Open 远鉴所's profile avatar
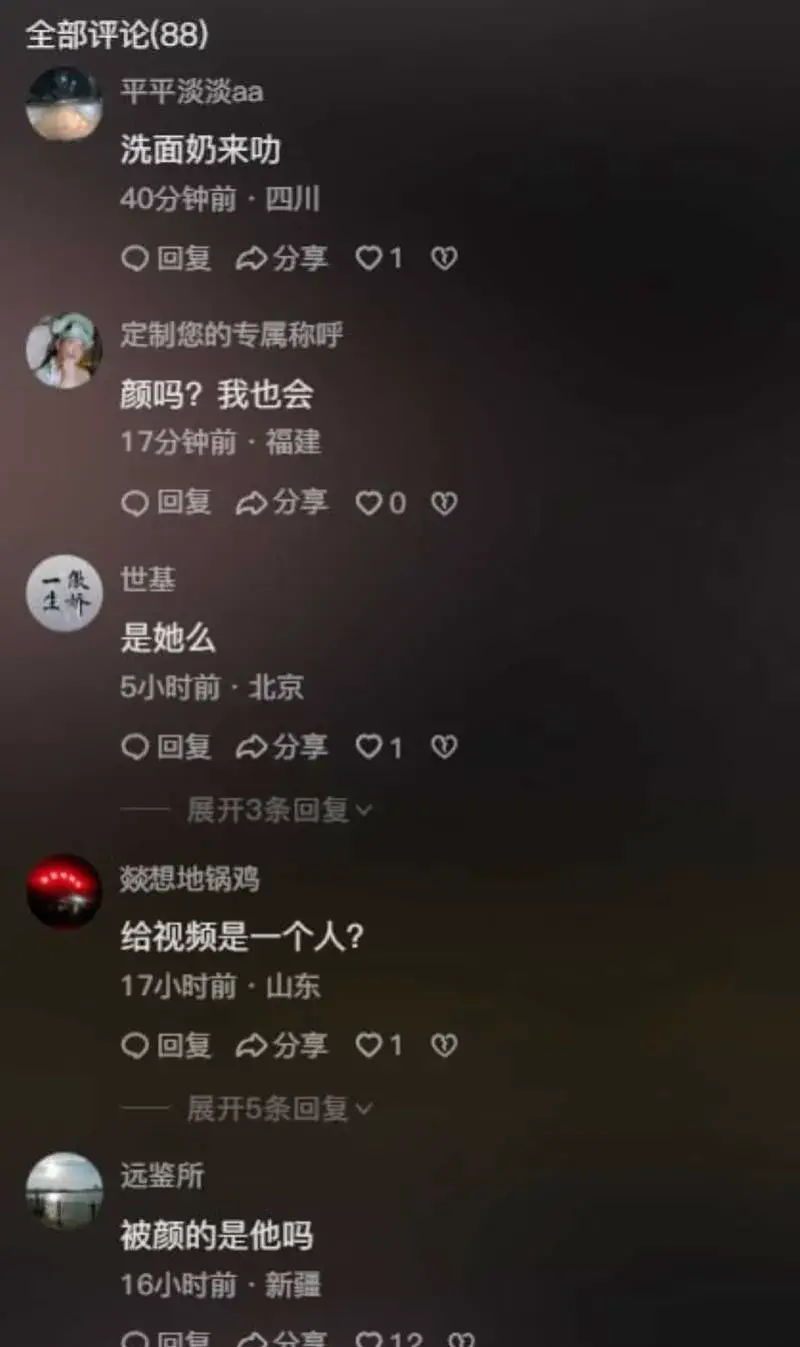Image resolution: width=800 pixels, height=1347 pixels. [63, 1190]
